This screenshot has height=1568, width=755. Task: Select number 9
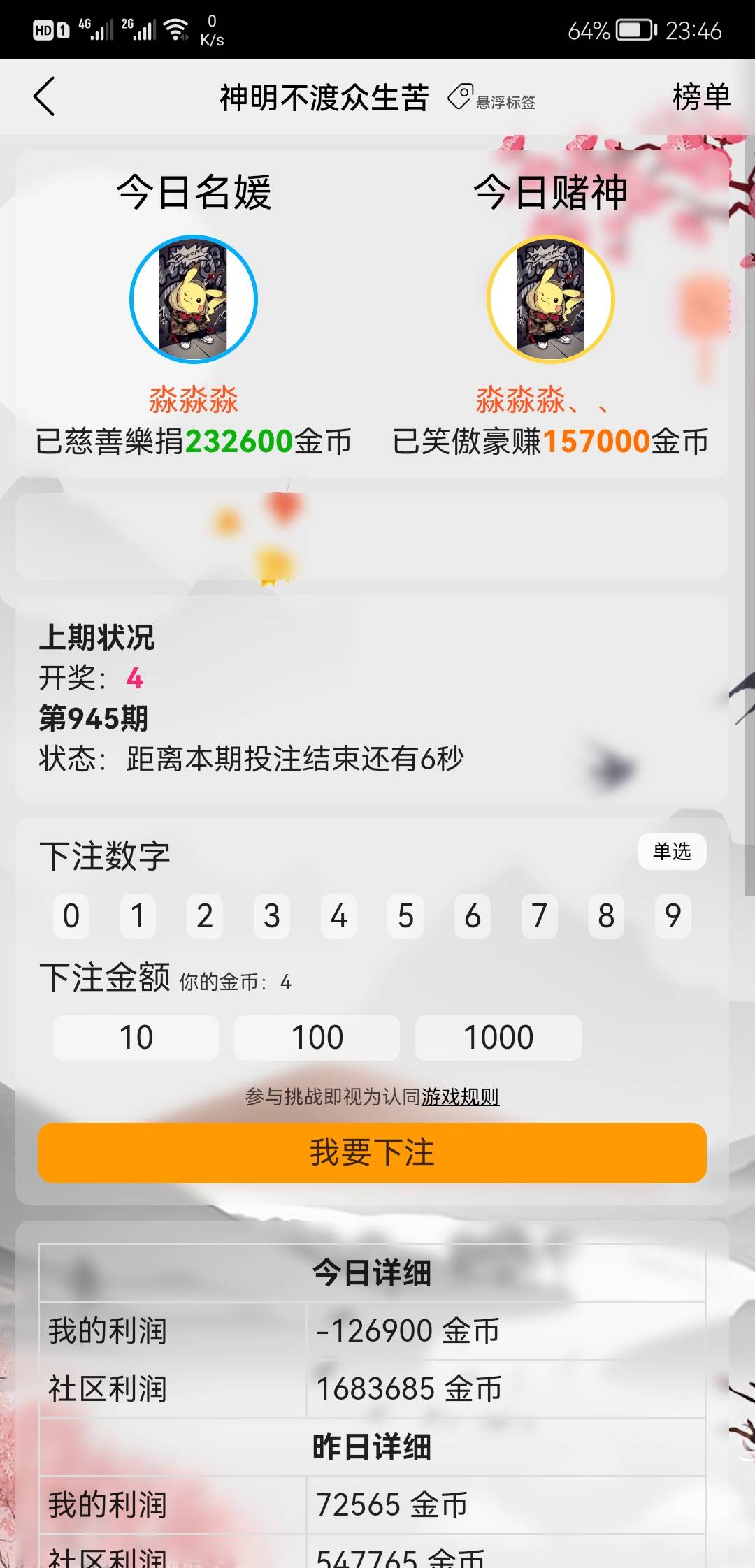(x=673, y=915)
